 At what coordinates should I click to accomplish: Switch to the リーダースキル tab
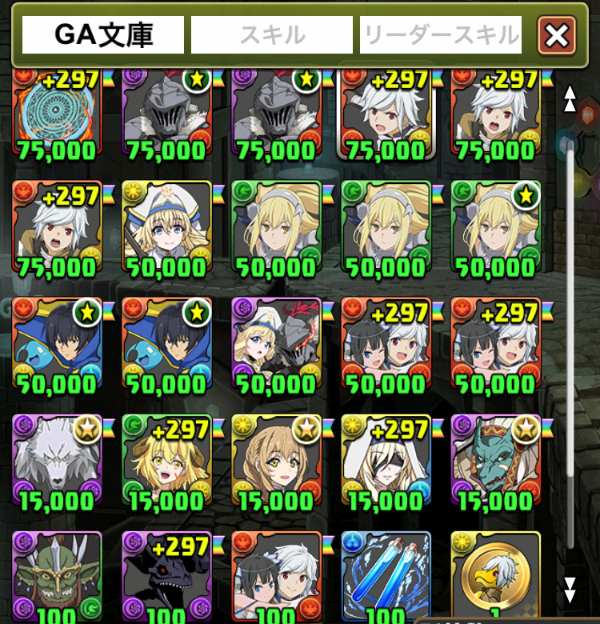[441, 36]
